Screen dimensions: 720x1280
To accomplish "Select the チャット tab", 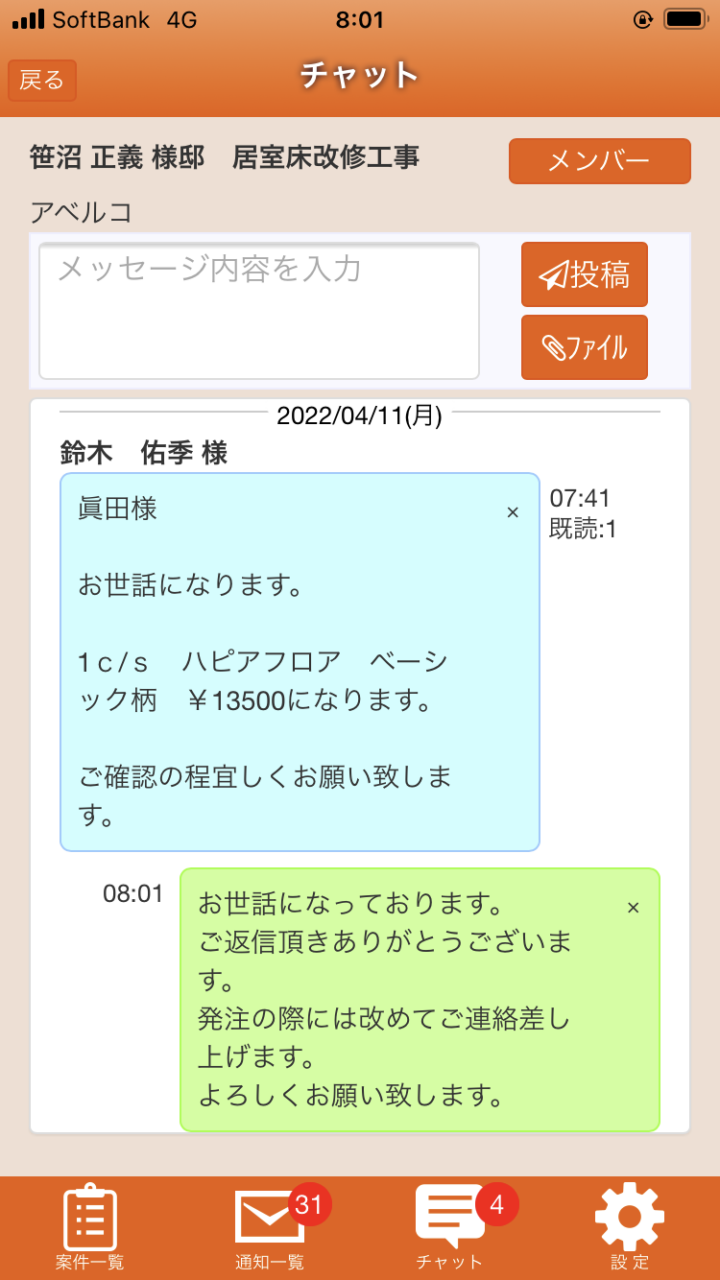I will coord(450,1228).
